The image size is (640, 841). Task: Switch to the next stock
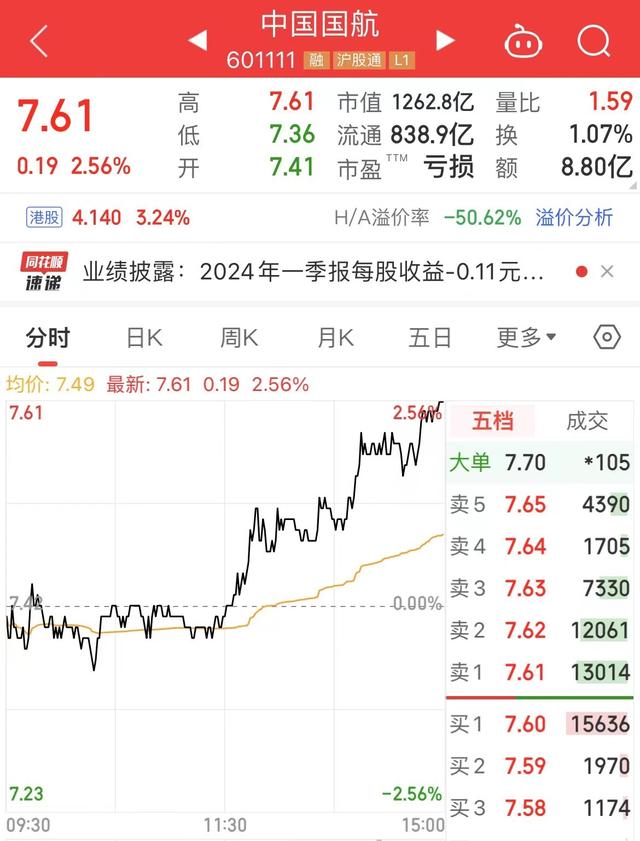(445, 40)
